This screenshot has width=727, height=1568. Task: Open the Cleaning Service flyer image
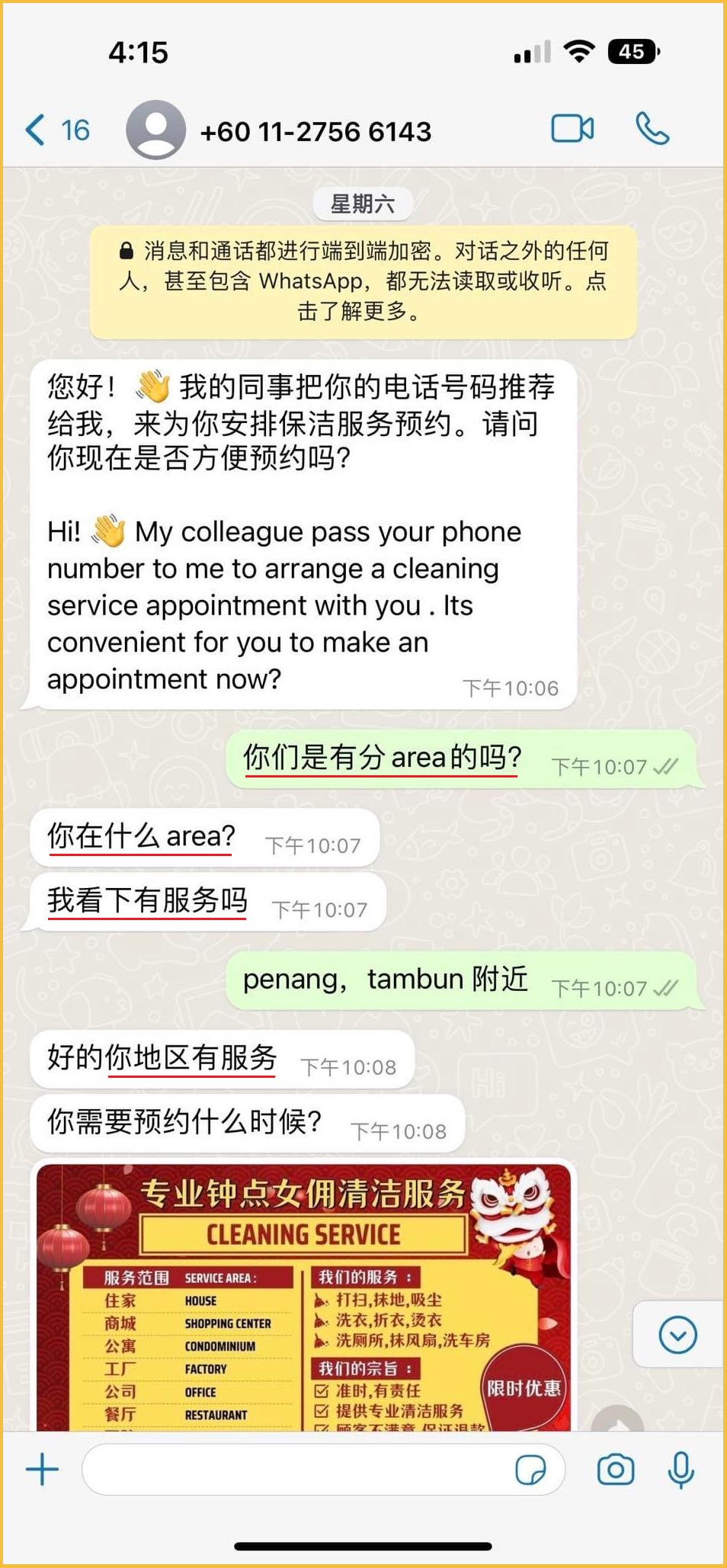pos(303,1296)
